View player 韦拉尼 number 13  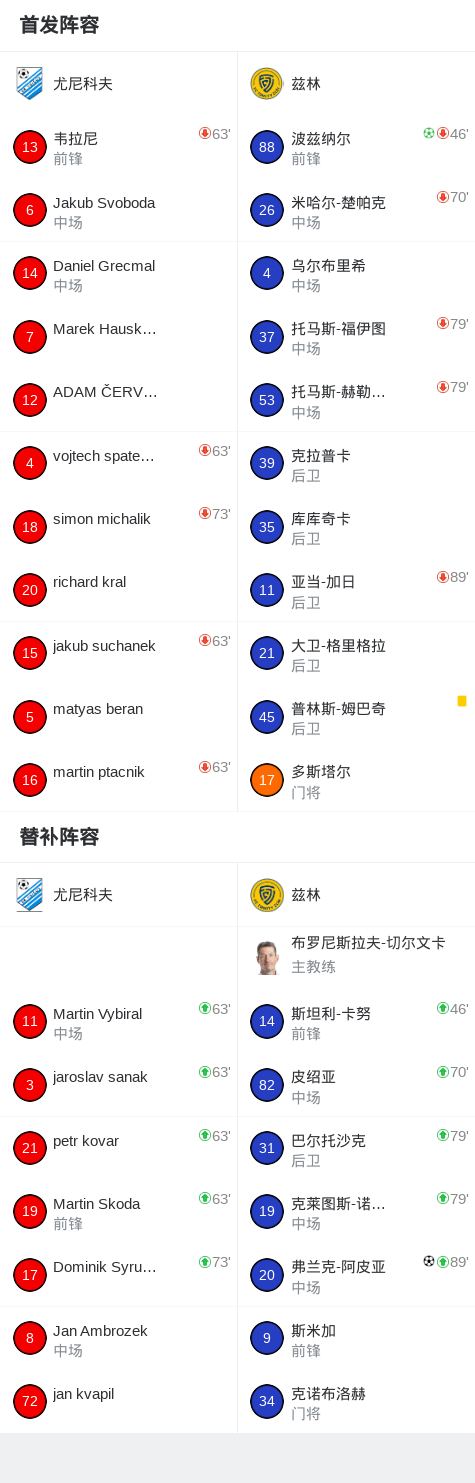point(118,147)
